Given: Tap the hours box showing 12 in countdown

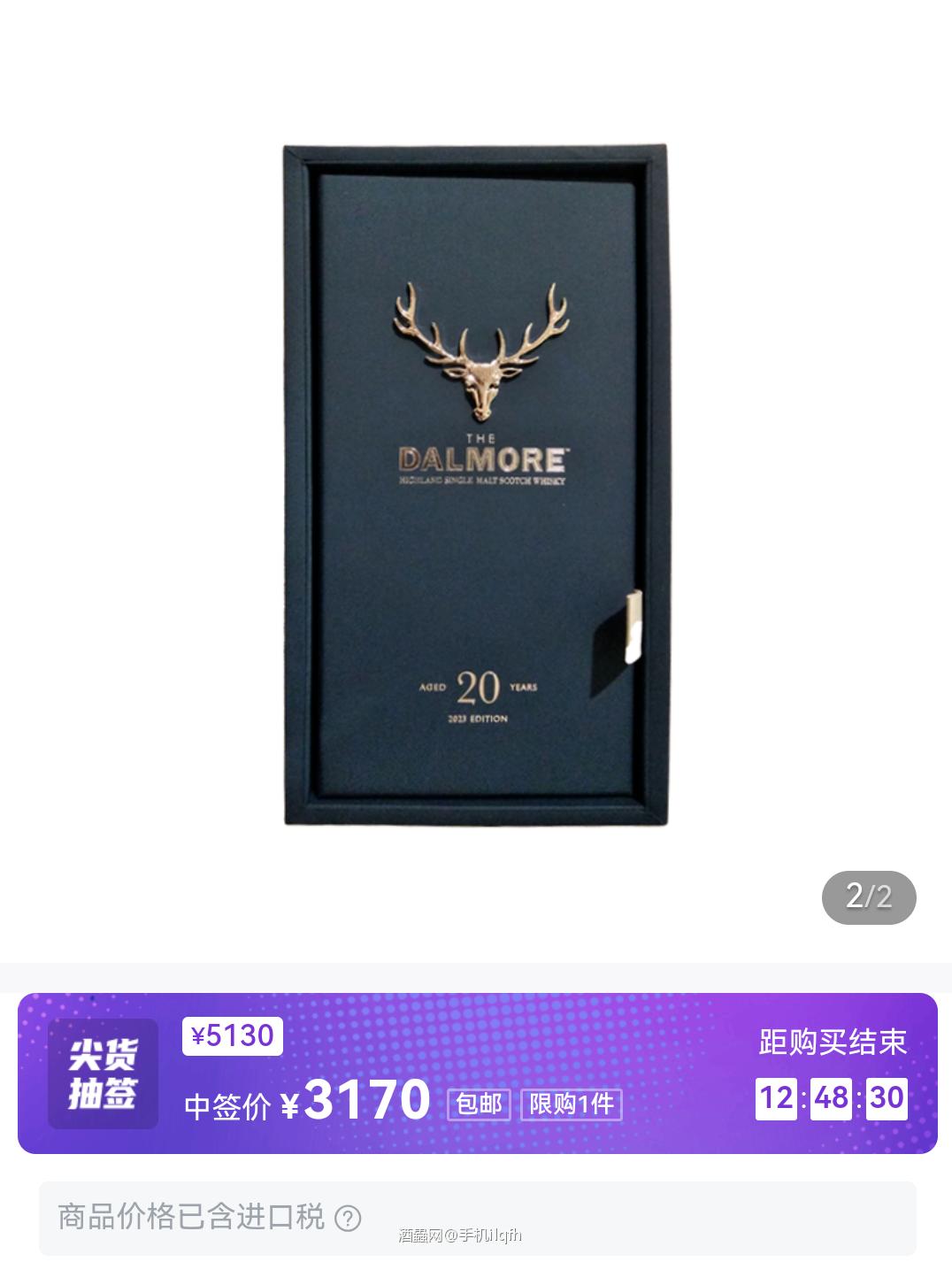Looking at the screenshot, I should [777, 1099].
